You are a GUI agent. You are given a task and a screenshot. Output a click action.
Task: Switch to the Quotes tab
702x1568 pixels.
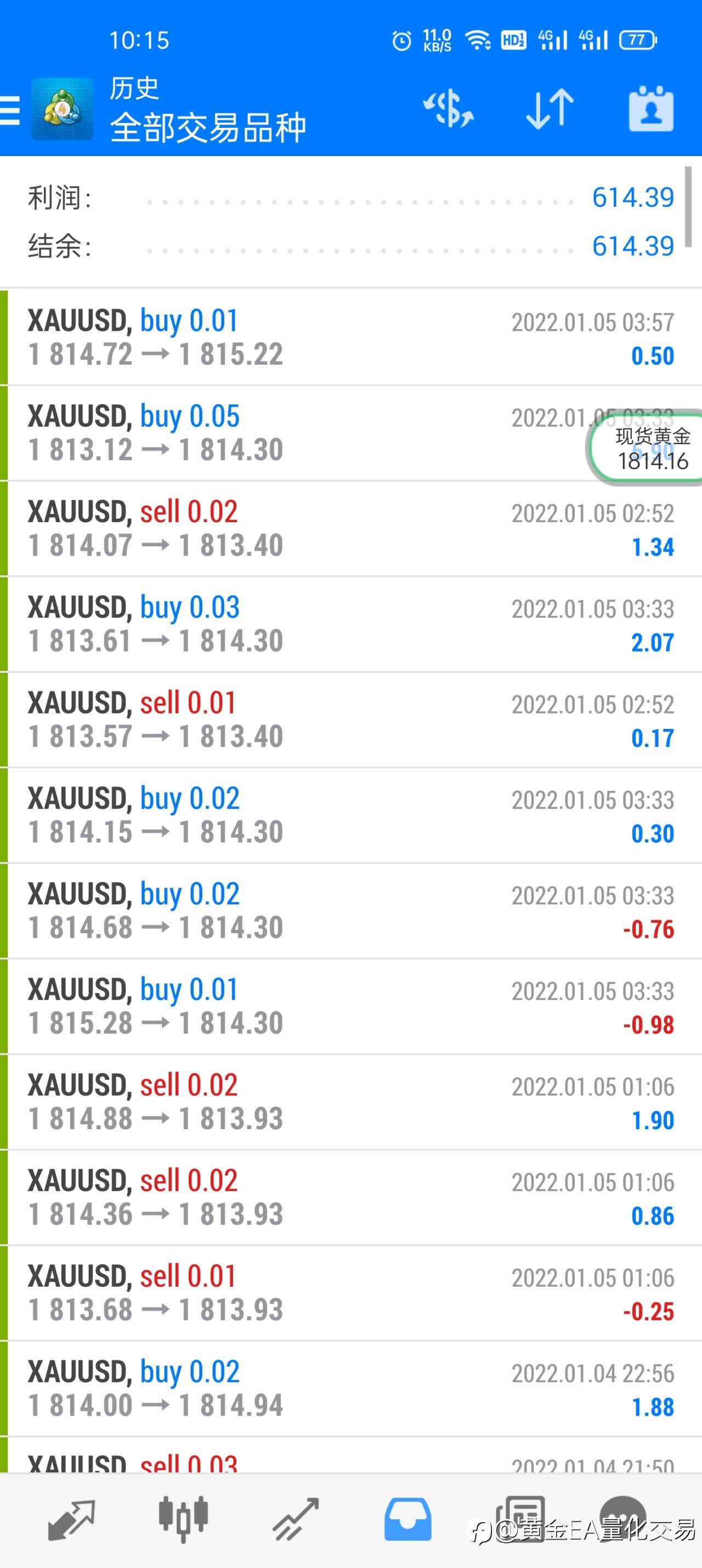coord(71,1520)
